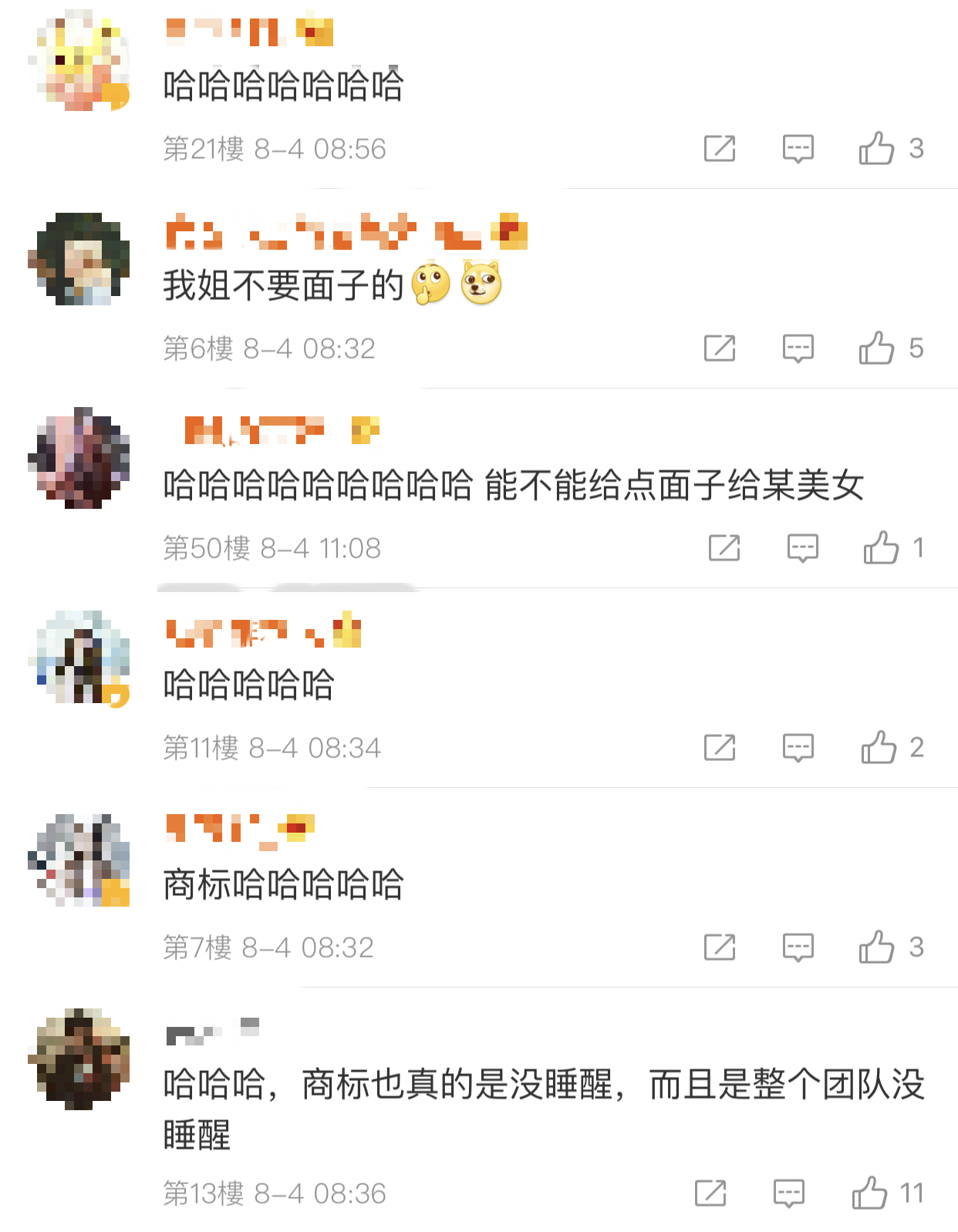
Task: Like the comment on 第13楼
Action: tap(869, 1193)
